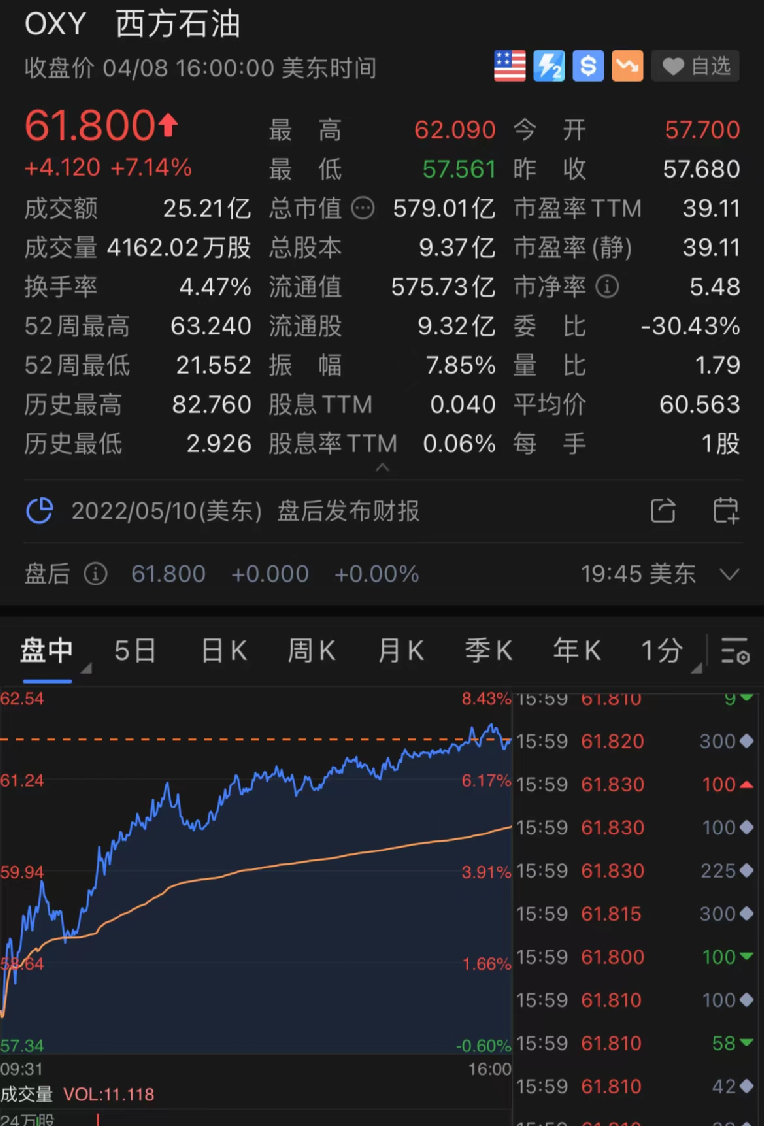Open chart settings via list-gear icon

735,650
